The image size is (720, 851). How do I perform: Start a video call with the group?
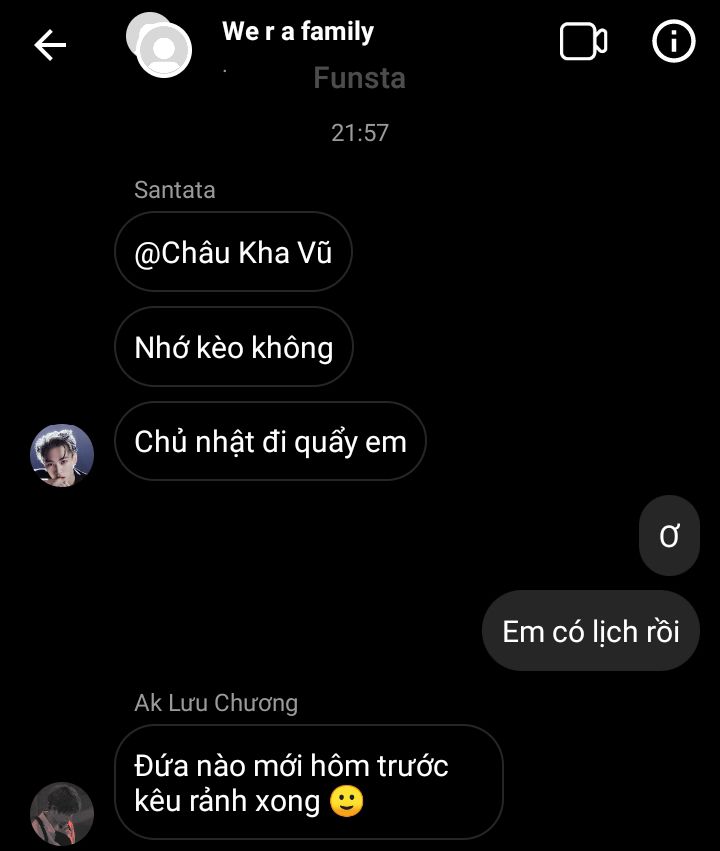[583, 42]
